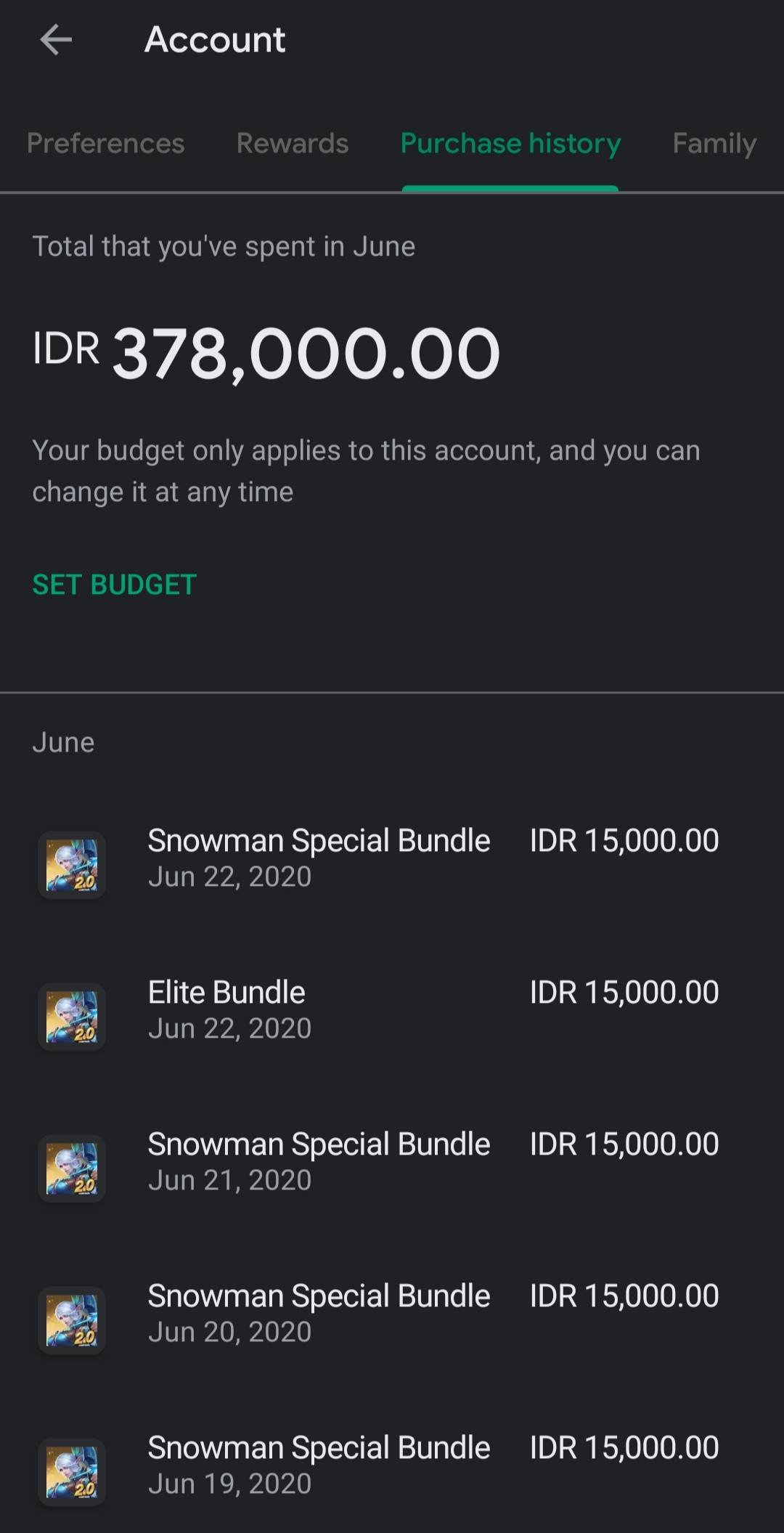Click the June section header

click(63, 741)
